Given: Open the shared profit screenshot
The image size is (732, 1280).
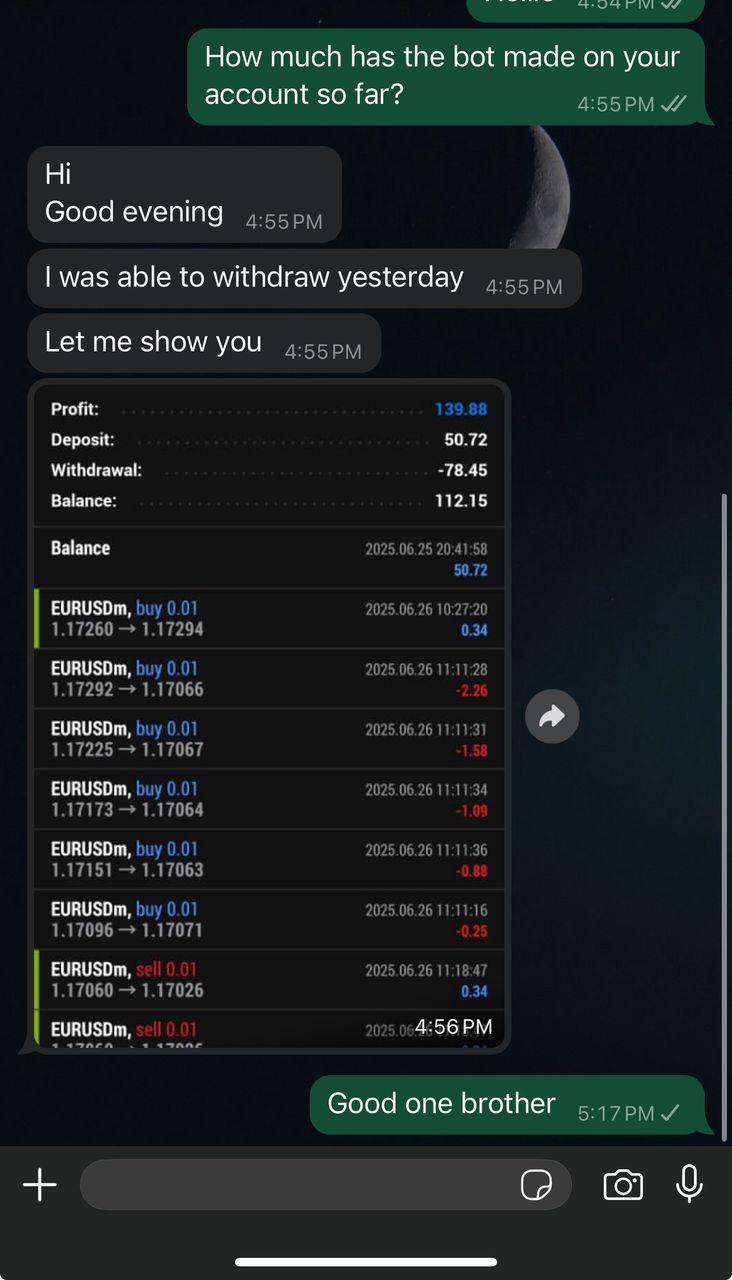Looking at the screenshot, I should tap(269, 716).
